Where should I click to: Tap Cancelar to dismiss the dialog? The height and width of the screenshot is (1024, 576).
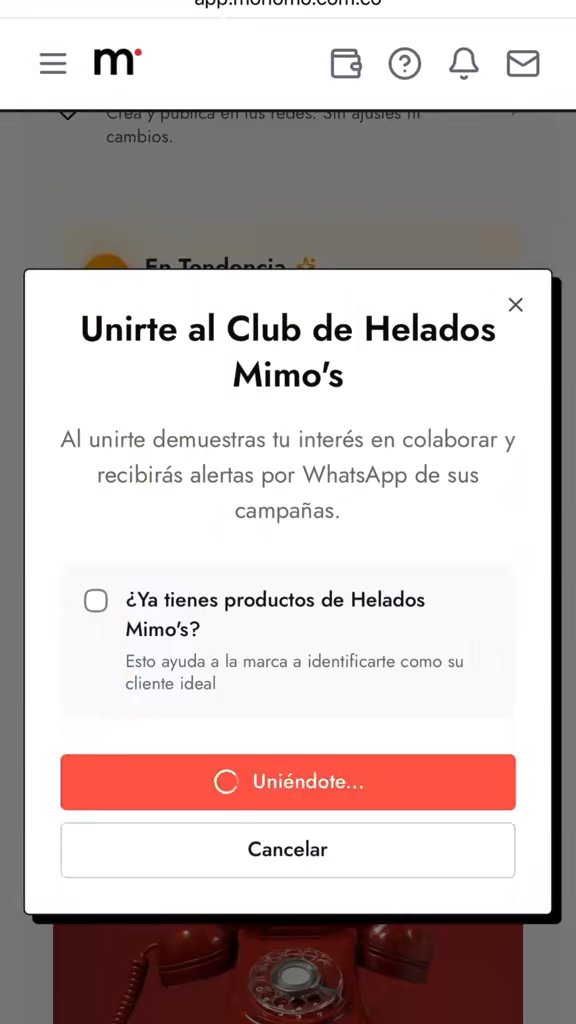pyautogui.click(x=288, y=850)
